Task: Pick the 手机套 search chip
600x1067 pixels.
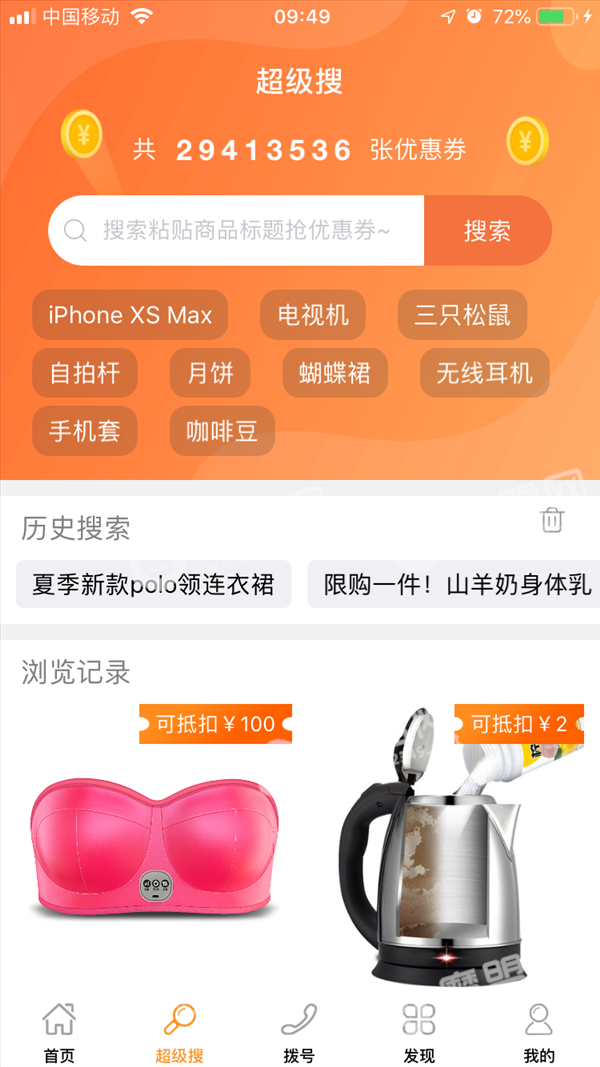Action: point(85,431)
